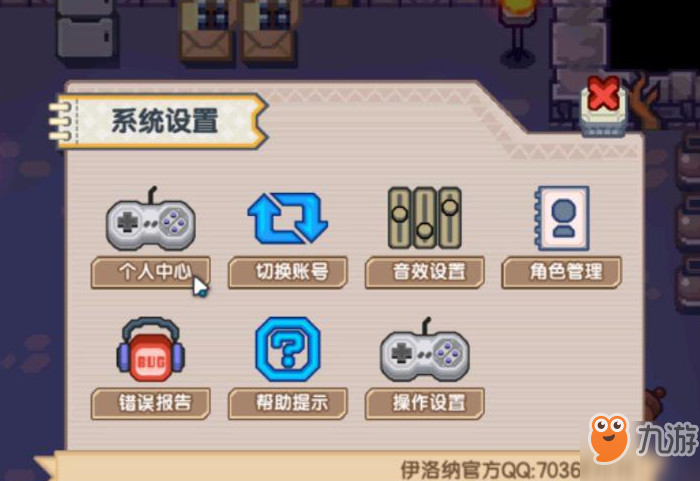The width and height of the screenshot is (700, 481).
Task: Open 错误报告 bug report
Action: (x=150, y=366)
